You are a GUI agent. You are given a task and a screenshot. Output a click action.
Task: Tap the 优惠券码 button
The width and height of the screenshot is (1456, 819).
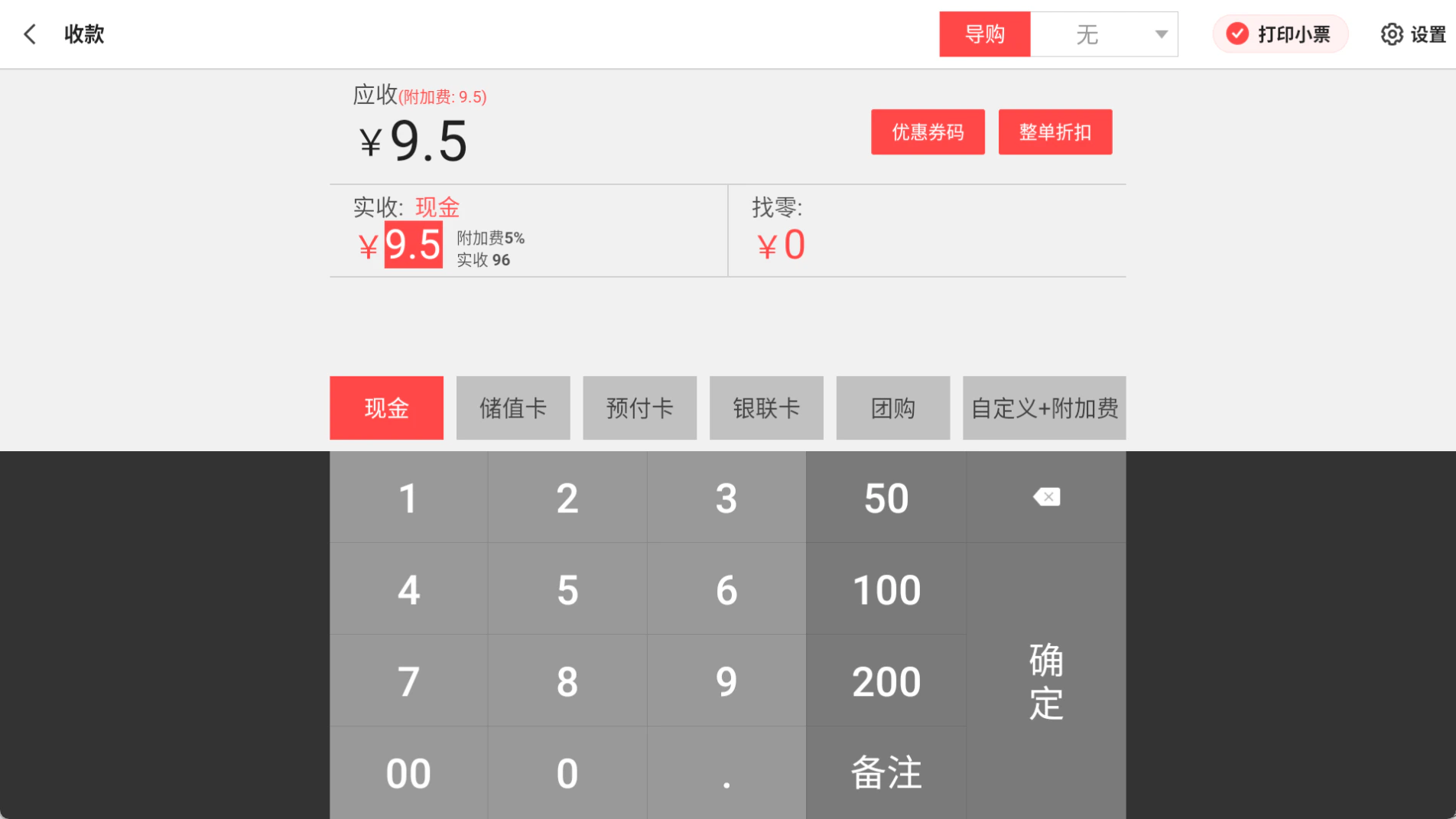point(928,132)
